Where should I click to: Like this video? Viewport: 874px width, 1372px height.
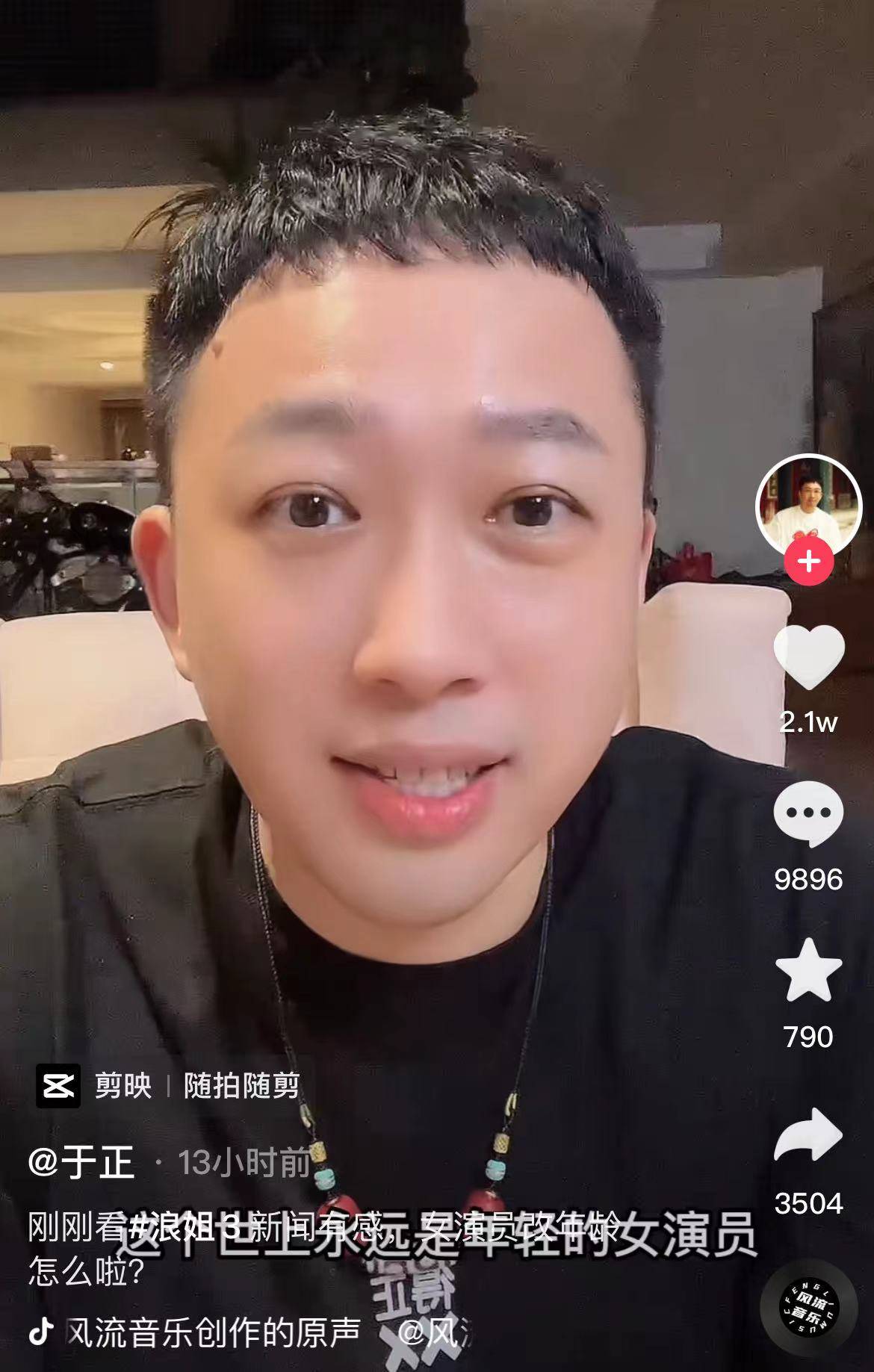pyautogui.click(x=809, y=656)
